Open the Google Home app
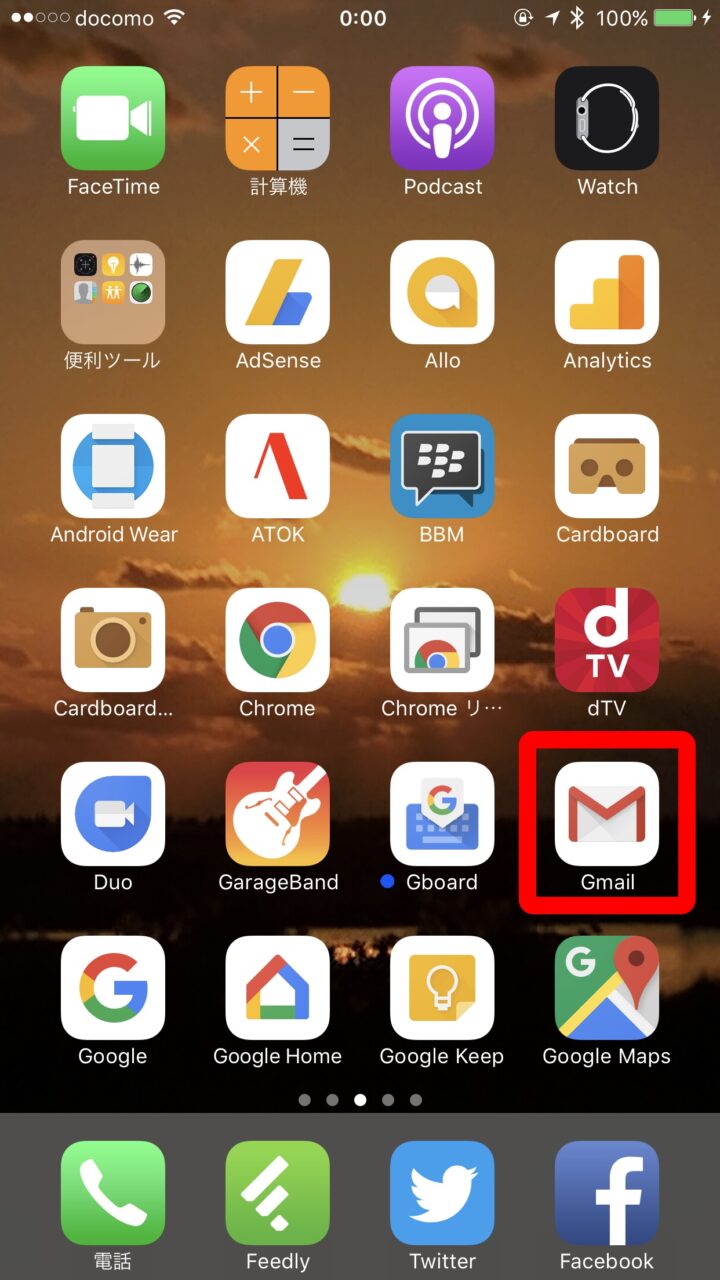This screenshot has width=720, height=1280. [x=278, y=988]
